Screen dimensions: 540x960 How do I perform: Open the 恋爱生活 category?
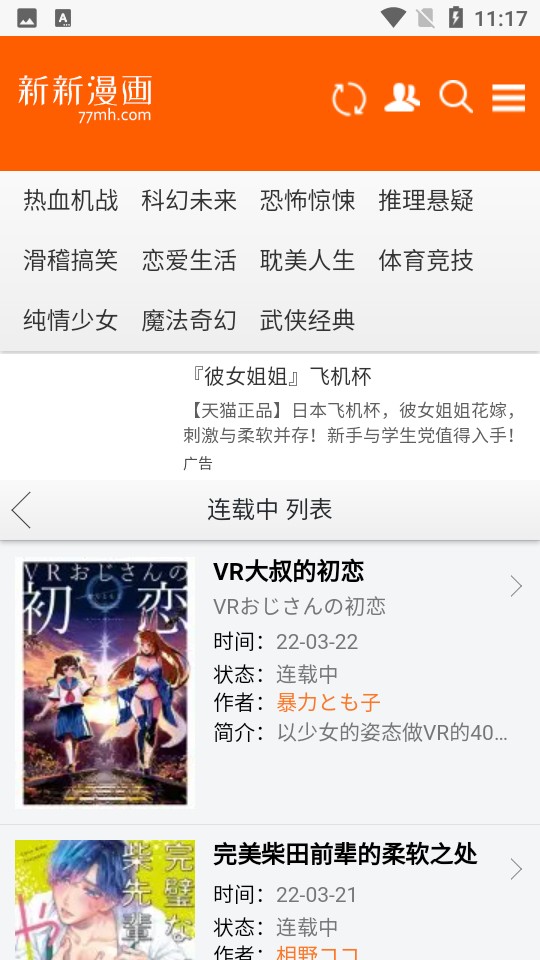pyautogui.click(x=189, y=260)
